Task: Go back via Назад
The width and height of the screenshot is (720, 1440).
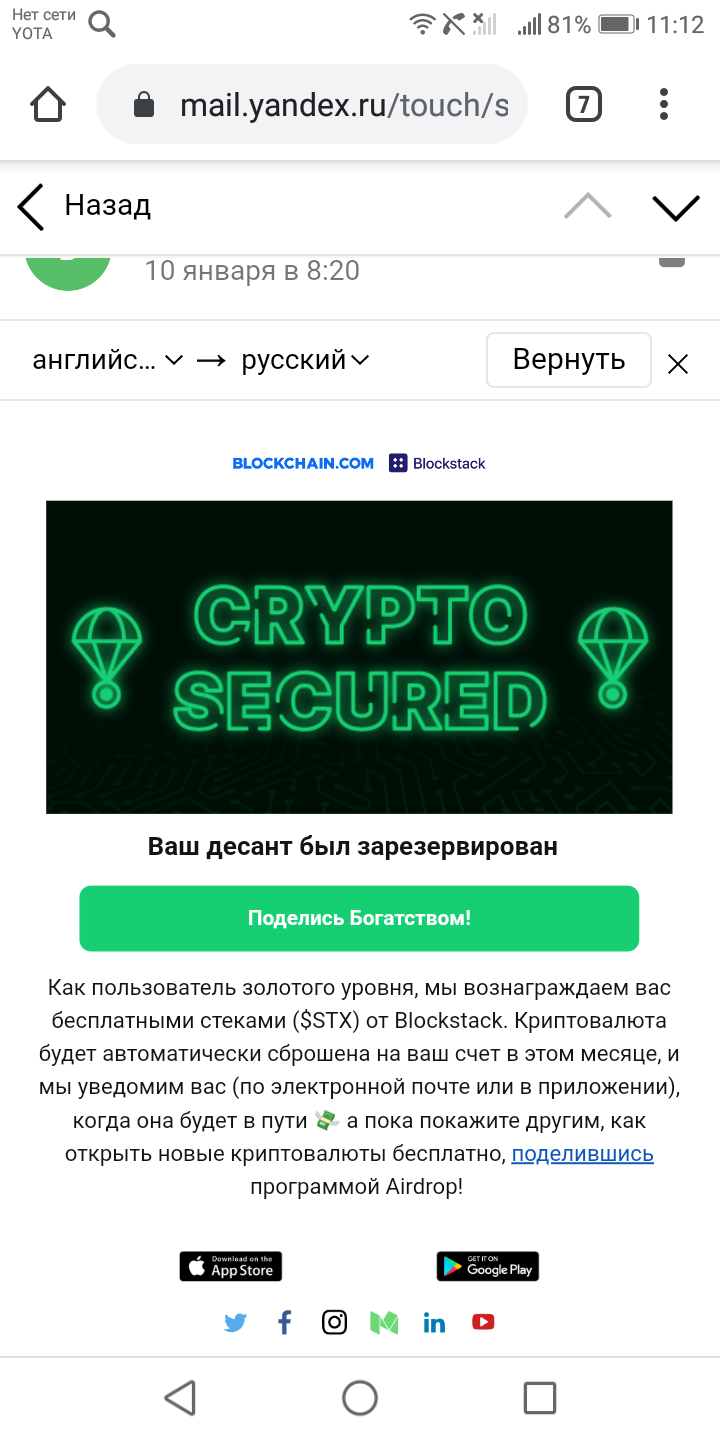Action: point(84,206)
